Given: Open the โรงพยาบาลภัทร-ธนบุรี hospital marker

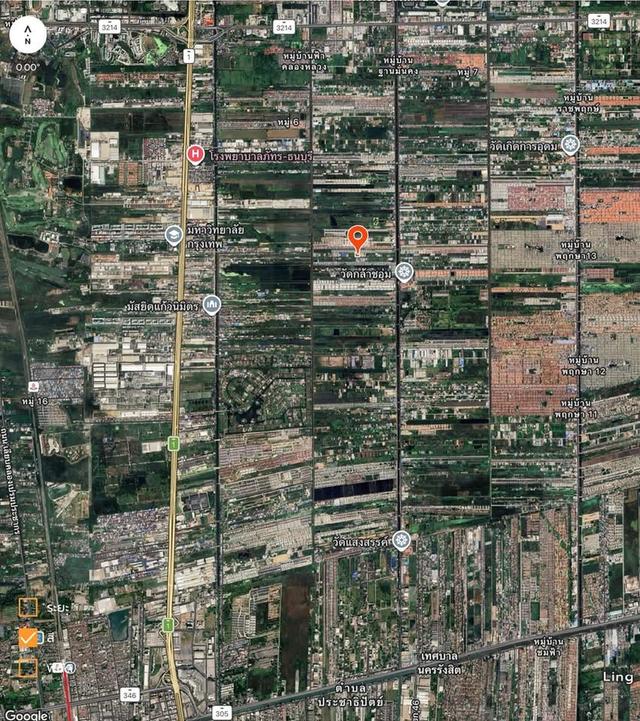Looking at the screenshot, I should point(195,154).
